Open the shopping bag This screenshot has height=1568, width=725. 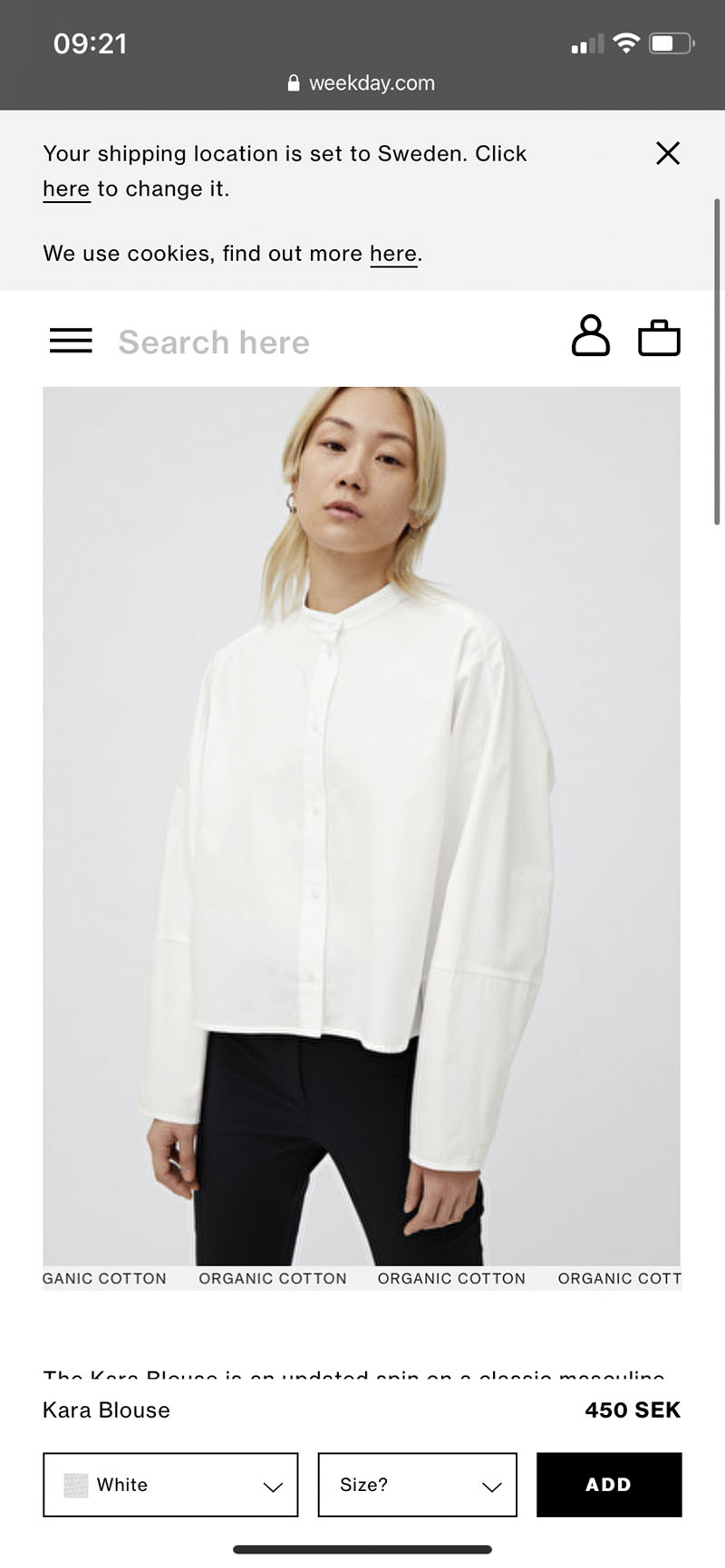(659, 338)
